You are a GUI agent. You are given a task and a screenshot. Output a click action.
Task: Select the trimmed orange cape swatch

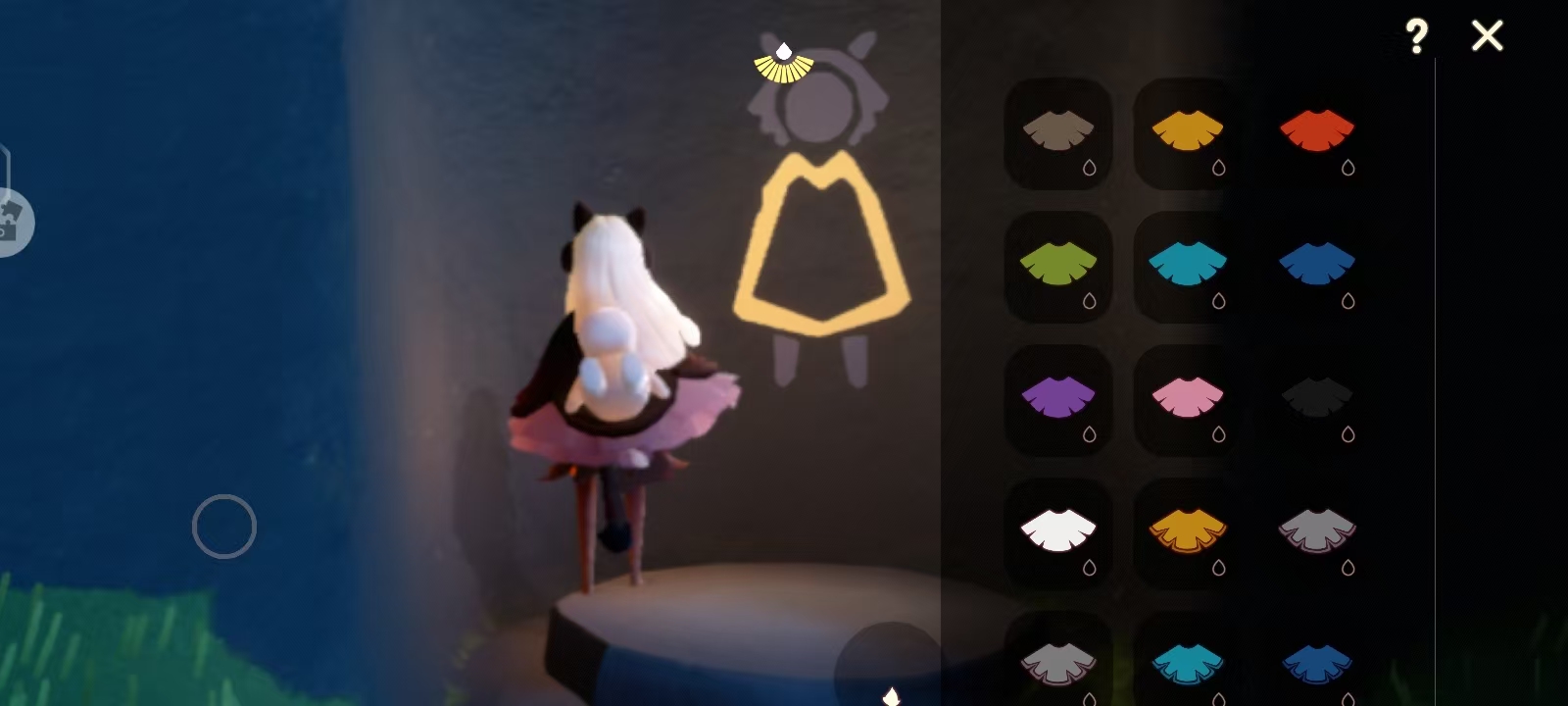tap(1187, 533)
